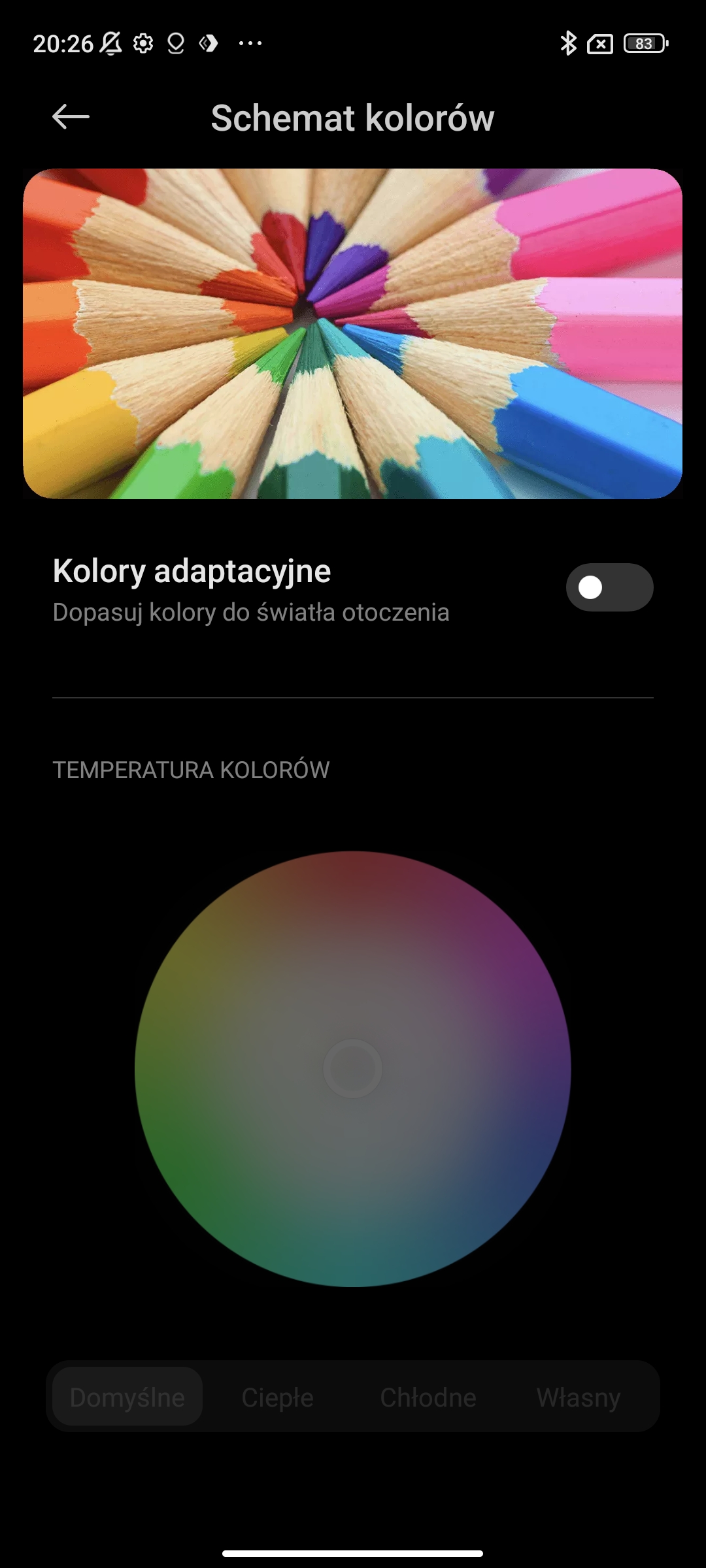Enable the Kolory adaptacyjne switch

click(609, 587)
